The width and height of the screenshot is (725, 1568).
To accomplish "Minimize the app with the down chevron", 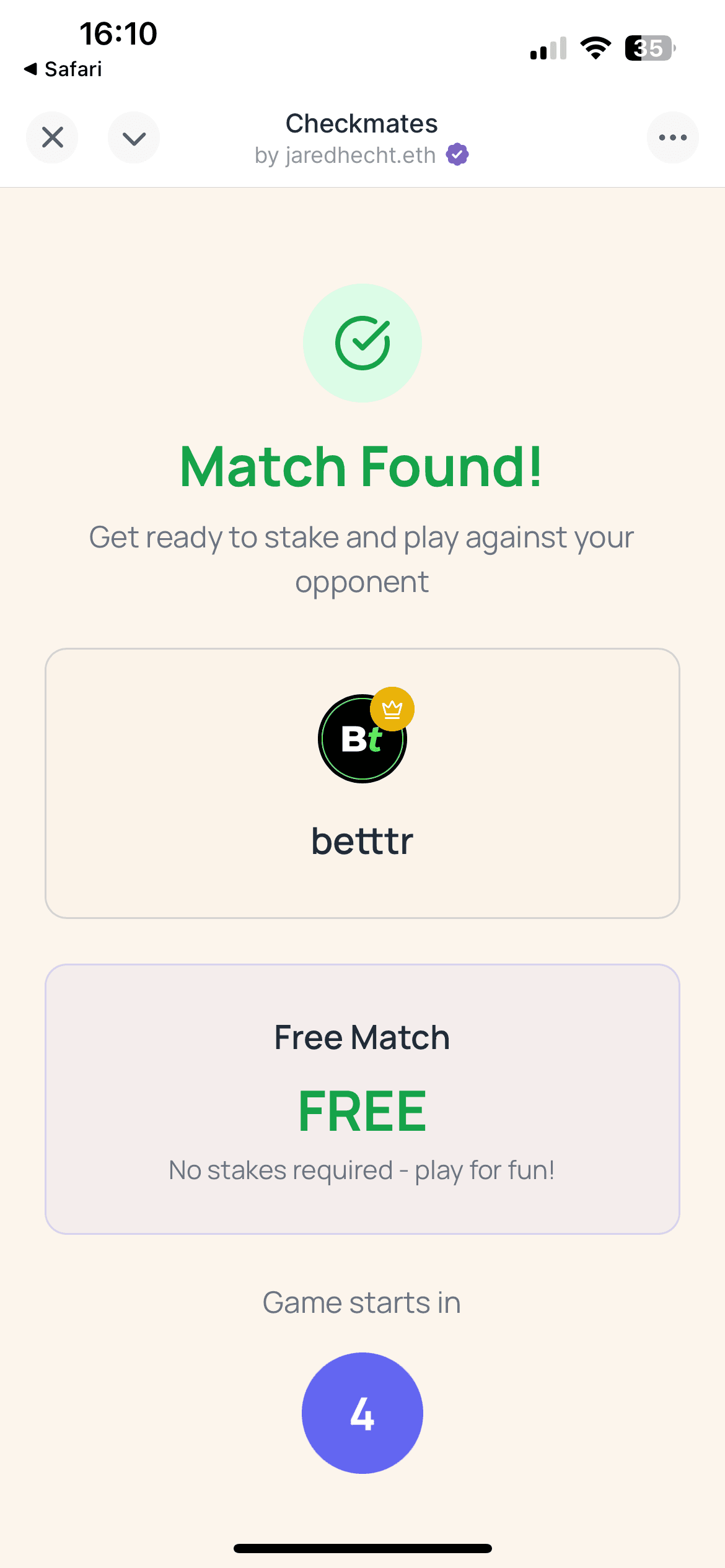I will [134, 137].
